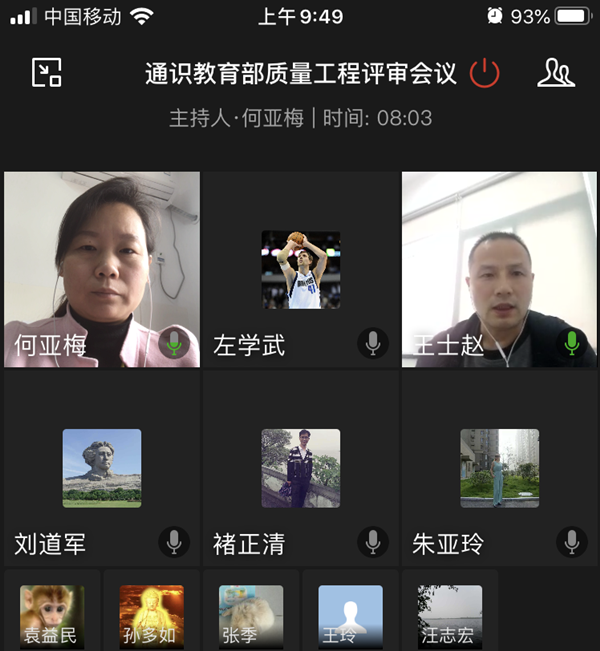The image size is (600, 651).
Task: Select 袁益民's small tile
Action: (x=52, y=612)
